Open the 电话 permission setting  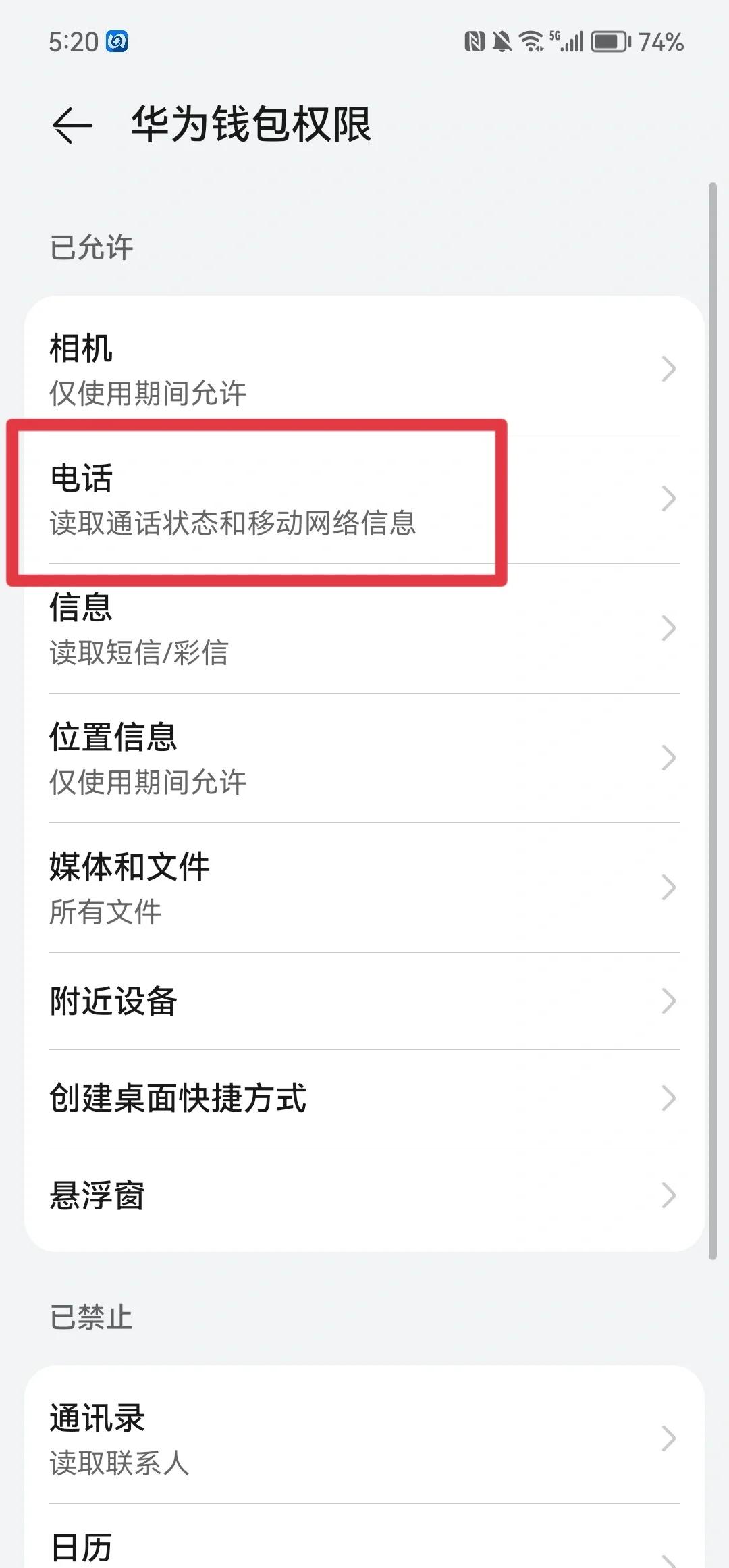pyautogui.click(x=364, y=499)
